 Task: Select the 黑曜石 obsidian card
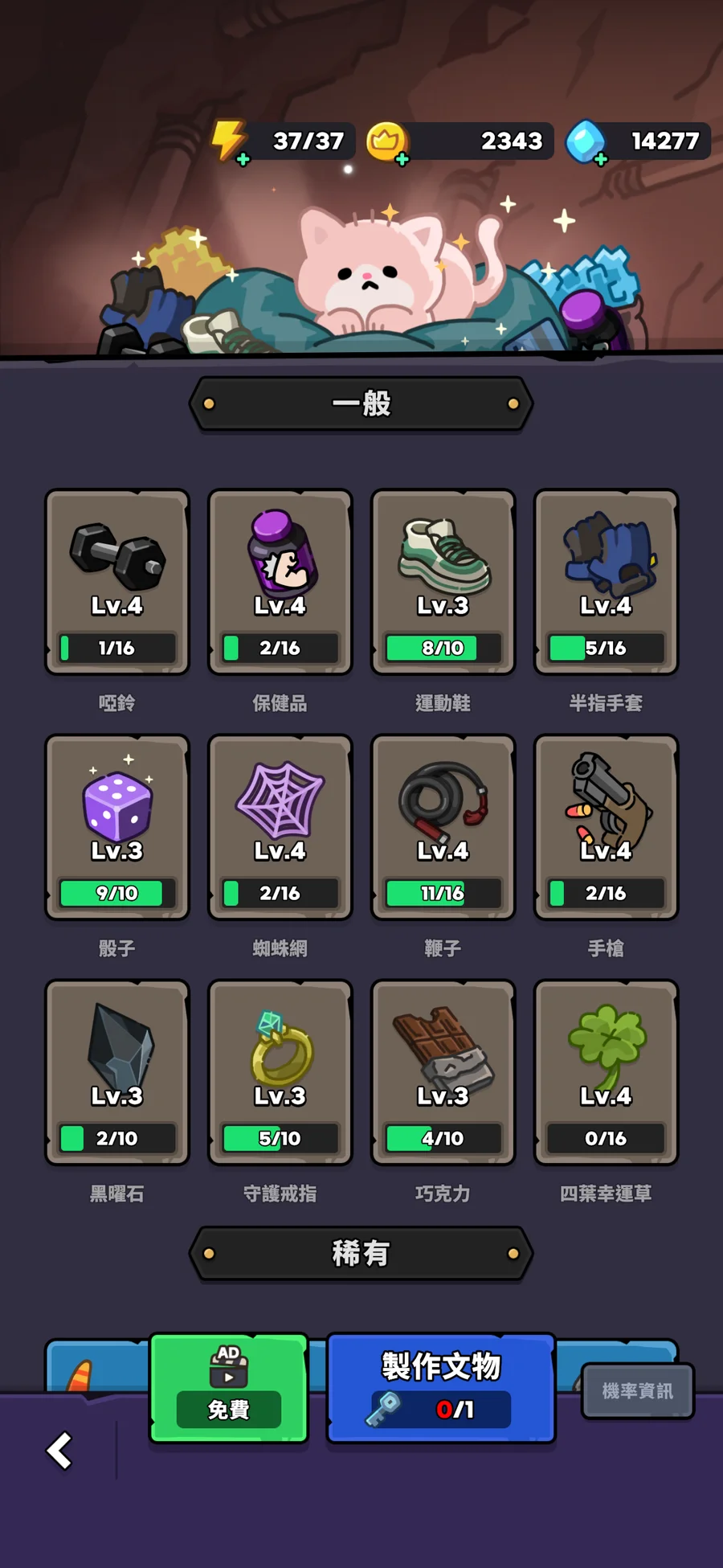[117, 1072]
